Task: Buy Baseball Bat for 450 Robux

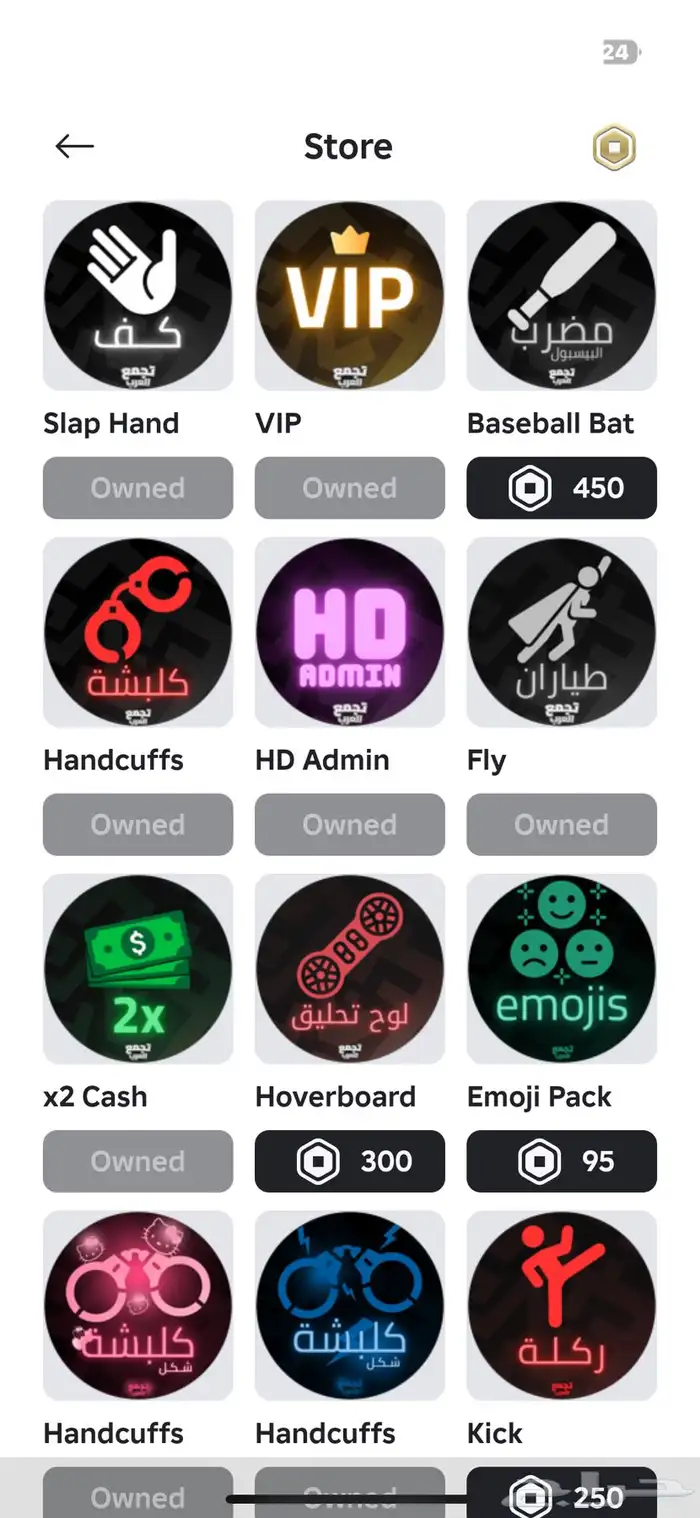Action: tap(561, 488)
